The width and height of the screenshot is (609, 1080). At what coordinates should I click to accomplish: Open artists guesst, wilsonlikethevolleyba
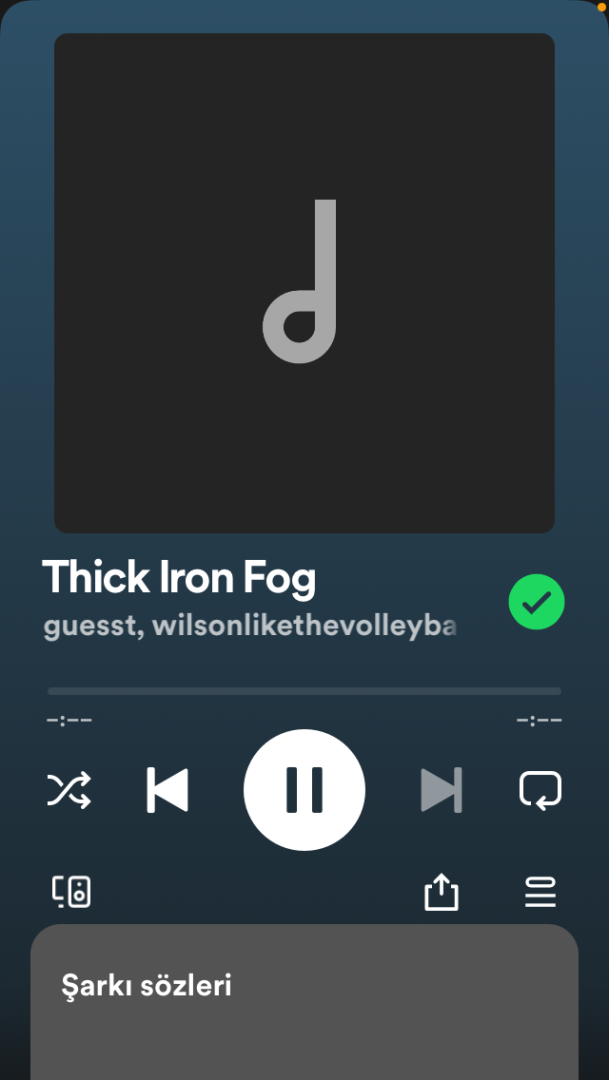250,628
